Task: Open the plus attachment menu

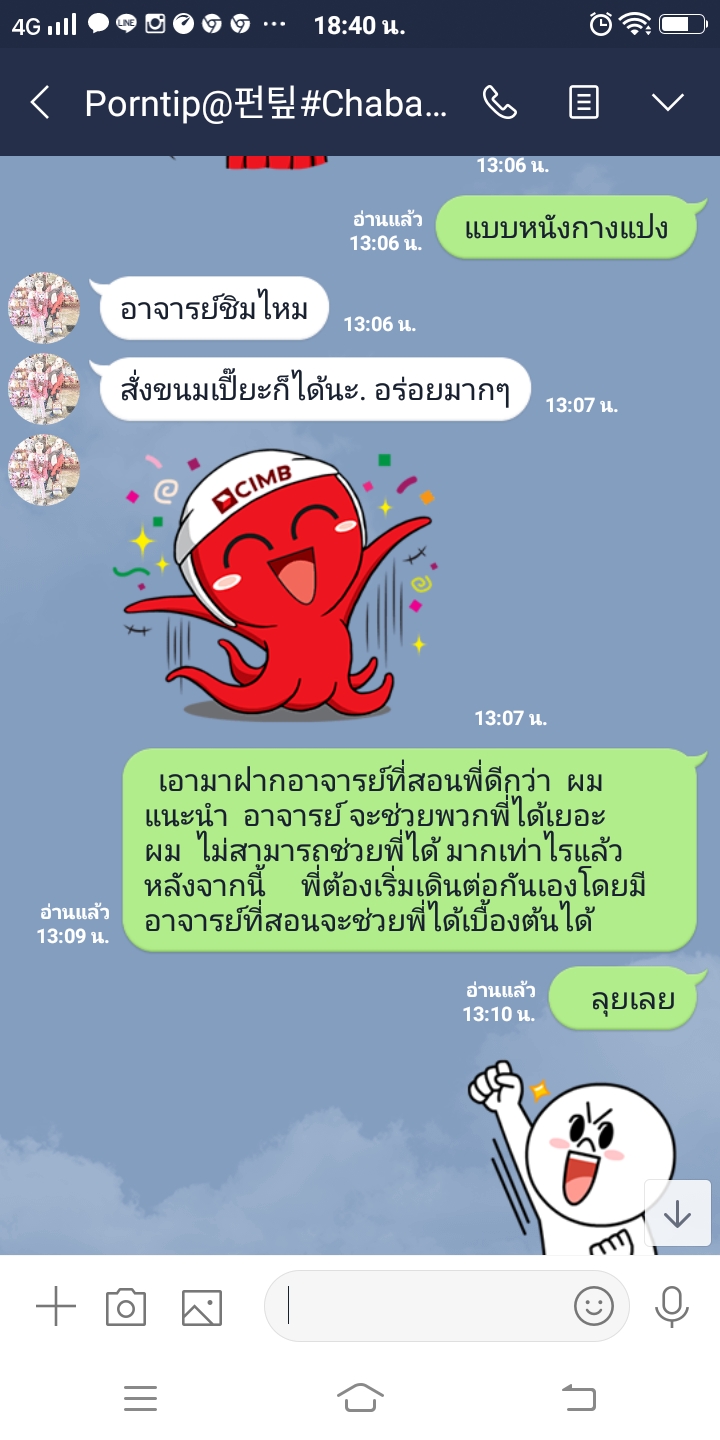Action: [x=56, y=1306]
